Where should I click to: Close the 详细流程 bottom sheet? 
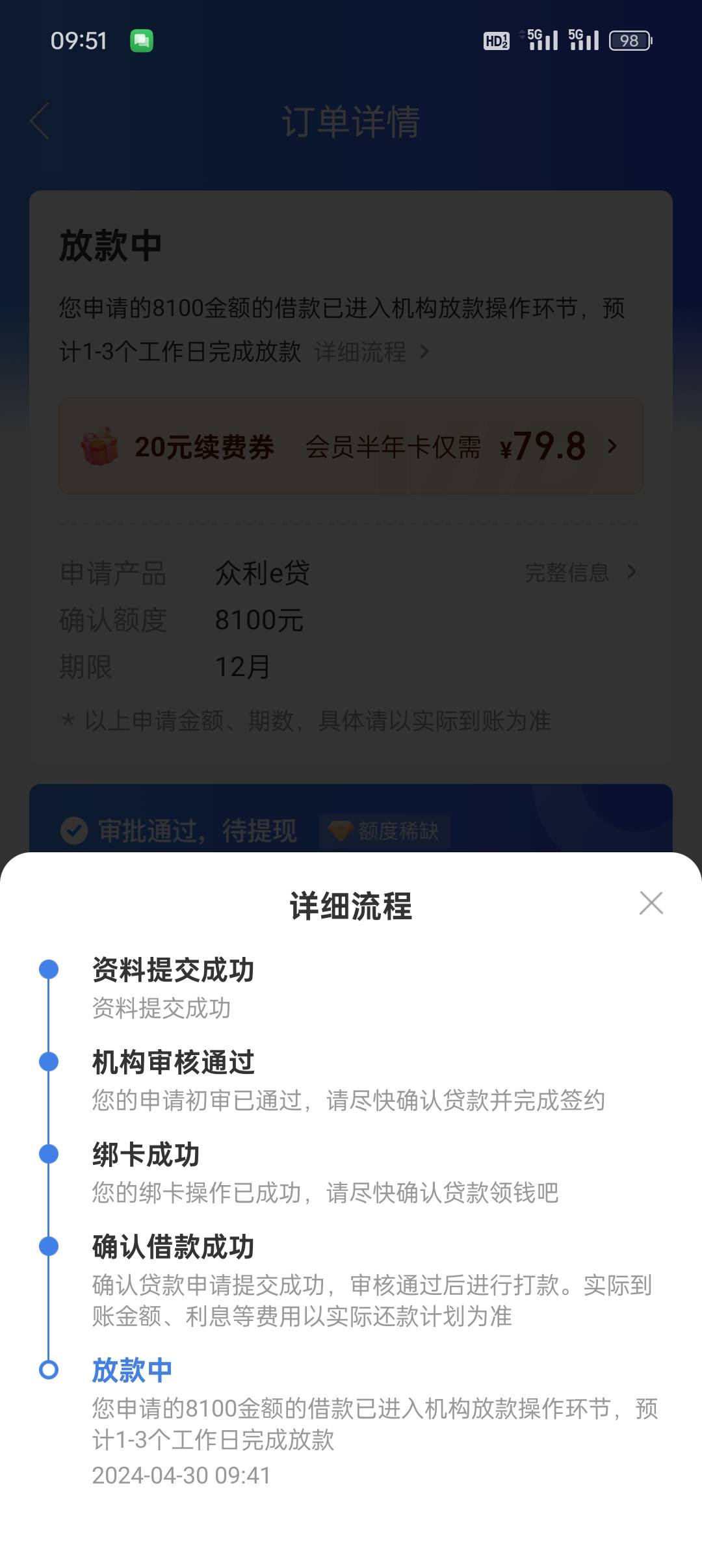(x=651, y=903)
